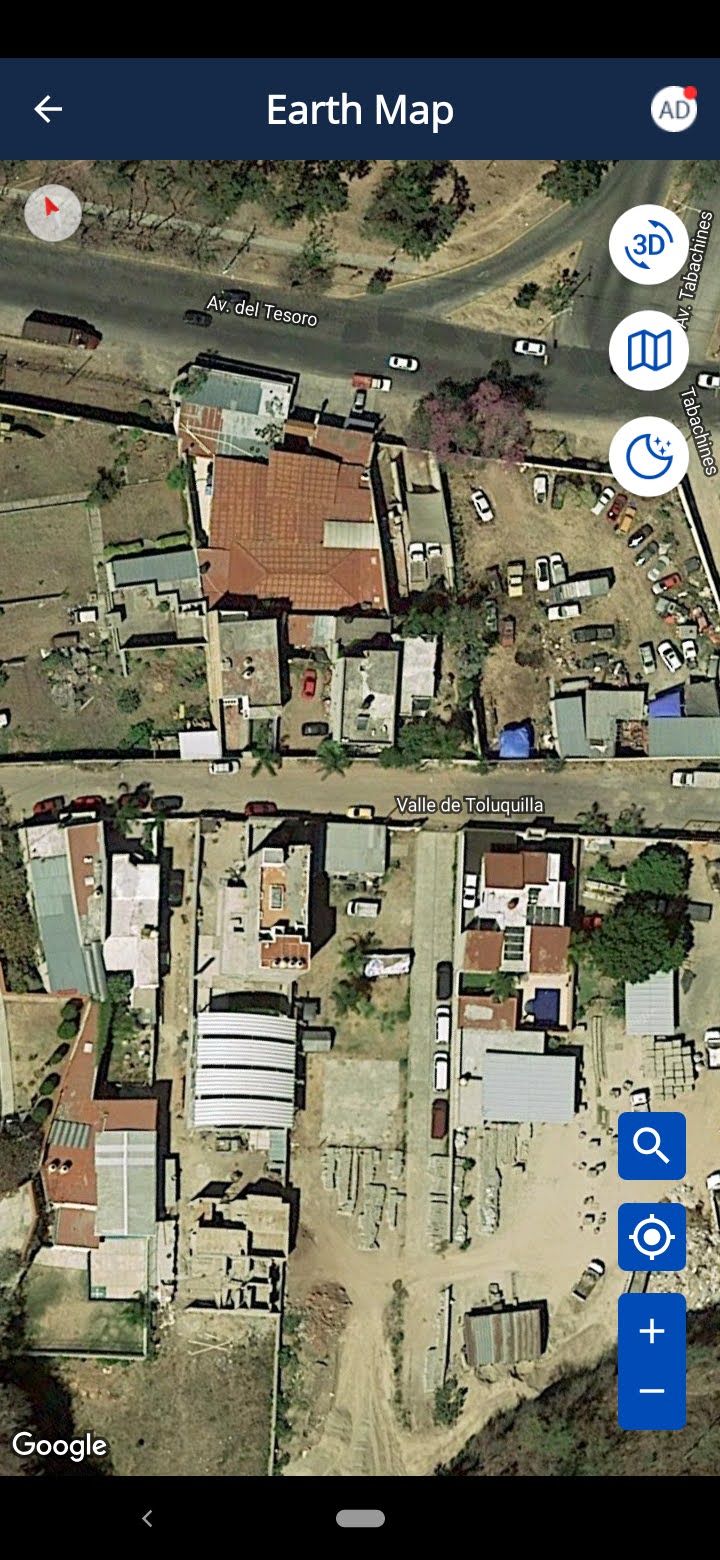Image resolution: width=720 pixels, height=1560 pixels.
Task: Zoom out with the minus button
Action: pyautogui.click(x=652, y=1391)
